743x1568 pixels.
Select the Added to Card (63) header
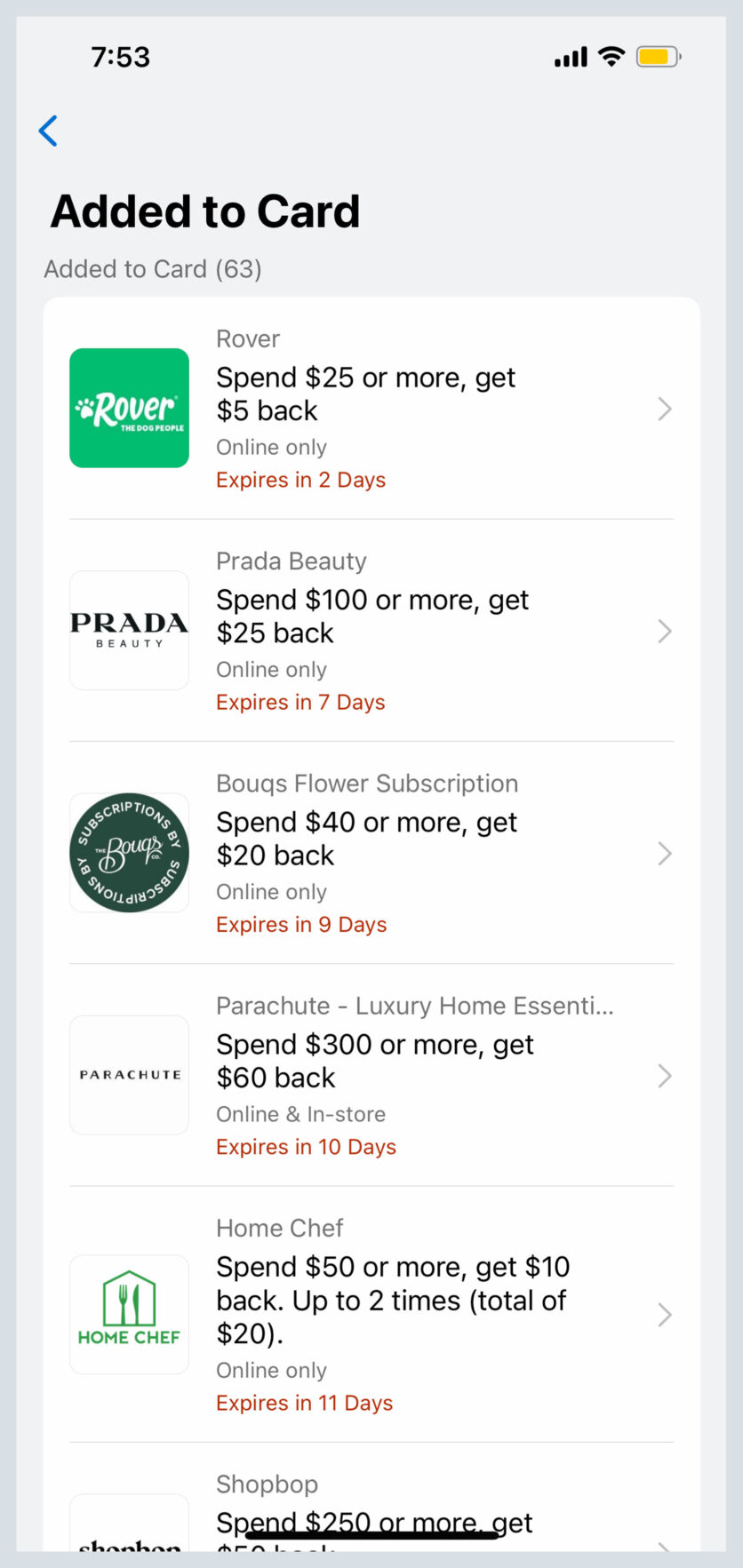point(153,269)
